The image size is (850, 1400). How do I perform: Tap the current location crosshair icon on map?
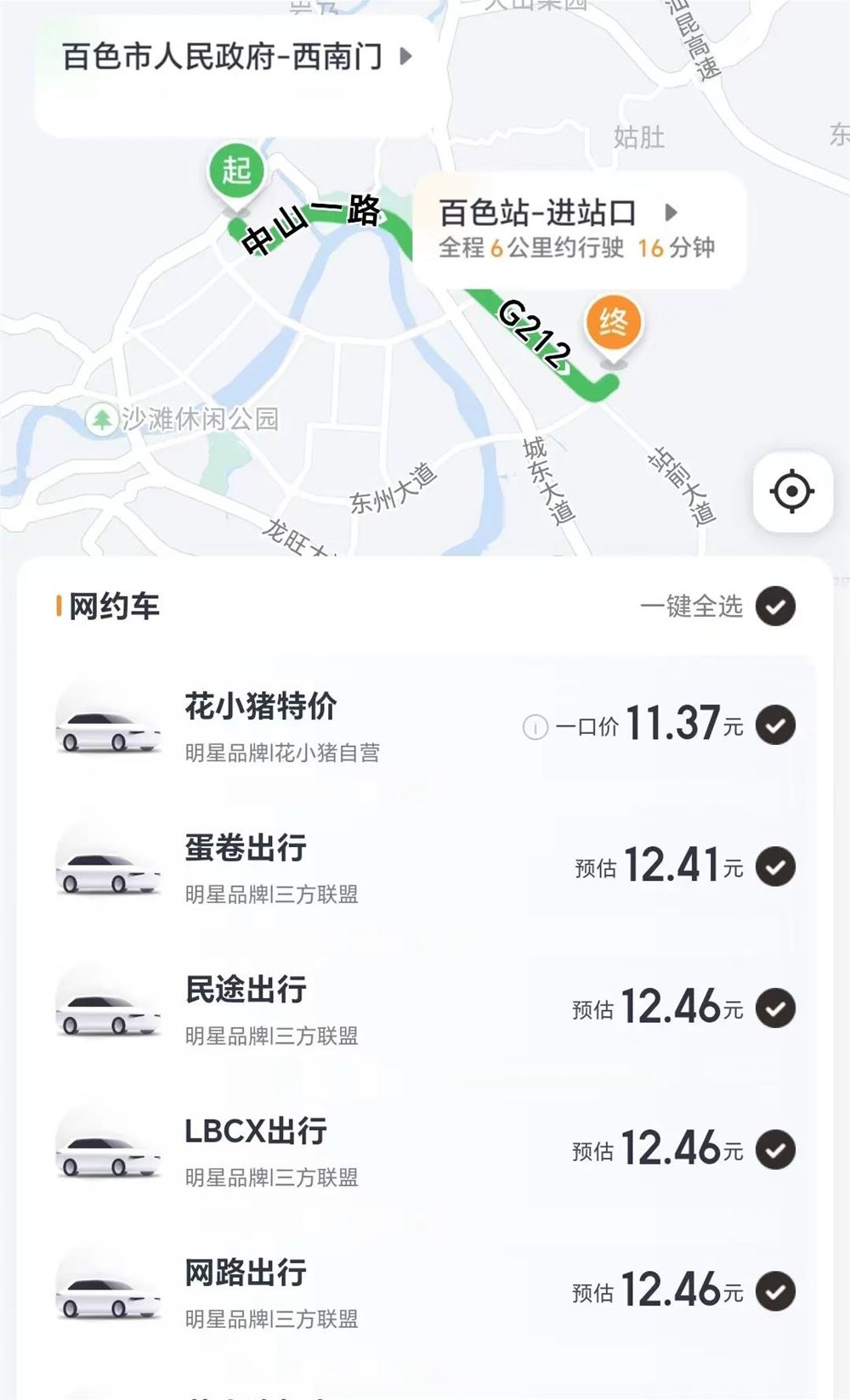click(x=791, y=490)
